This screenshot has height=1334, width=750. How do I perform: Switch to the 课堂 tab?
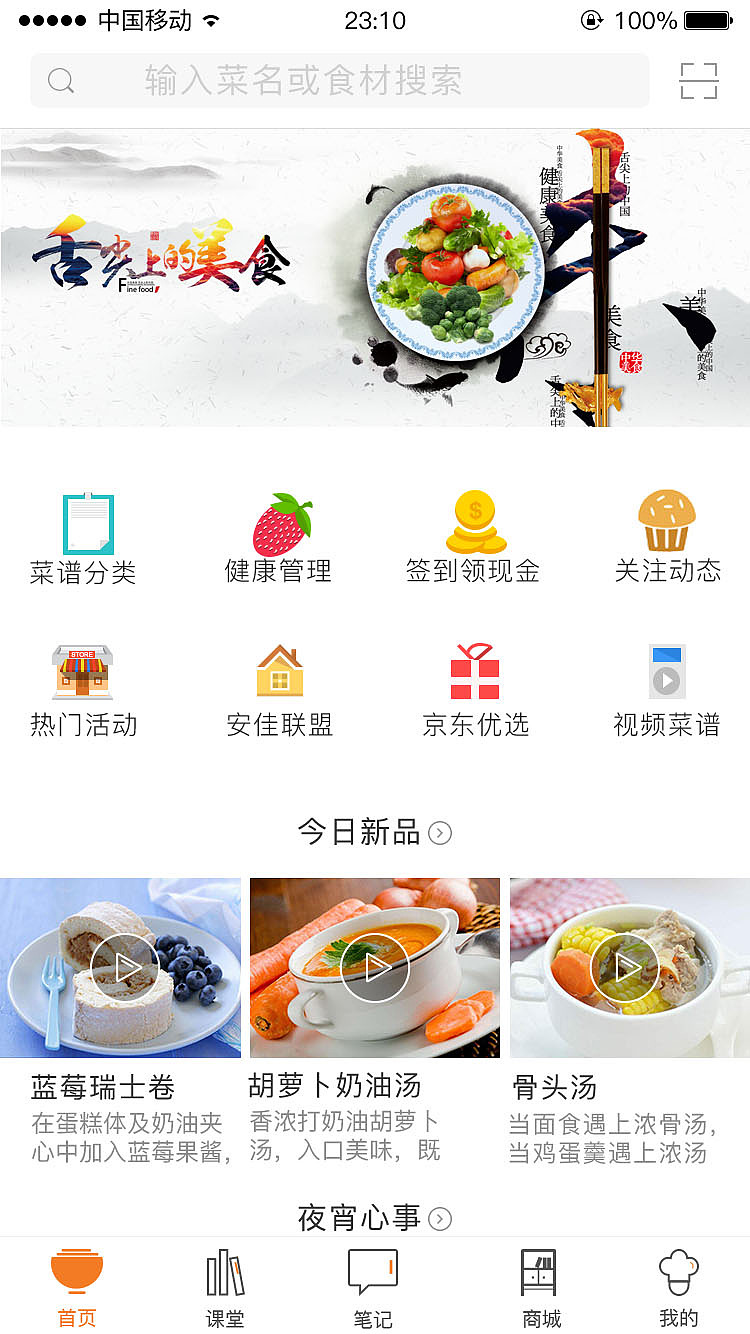pos(225,1288)
